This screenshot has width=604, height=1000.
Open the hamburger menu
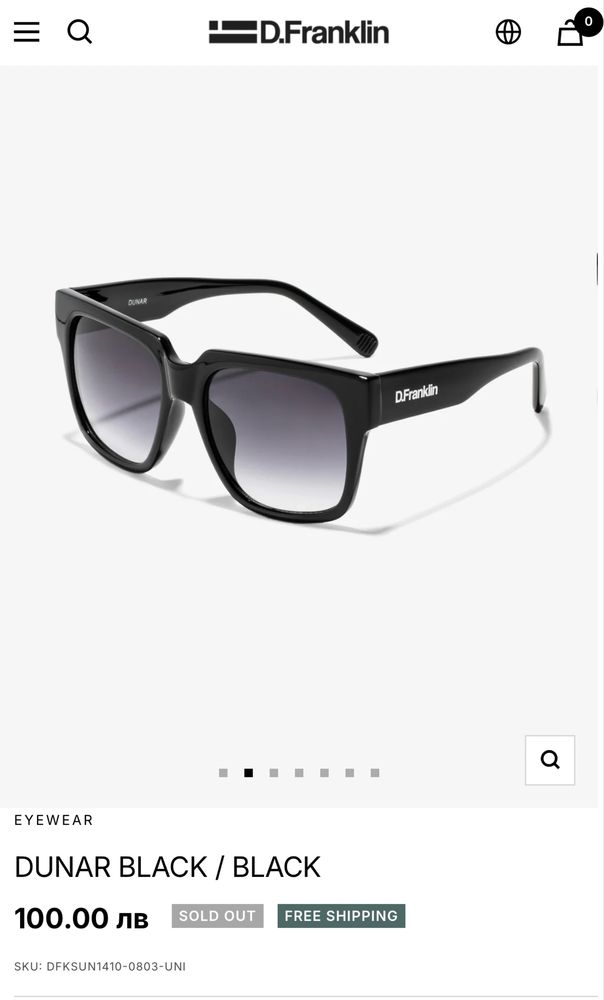coord(27,32)
